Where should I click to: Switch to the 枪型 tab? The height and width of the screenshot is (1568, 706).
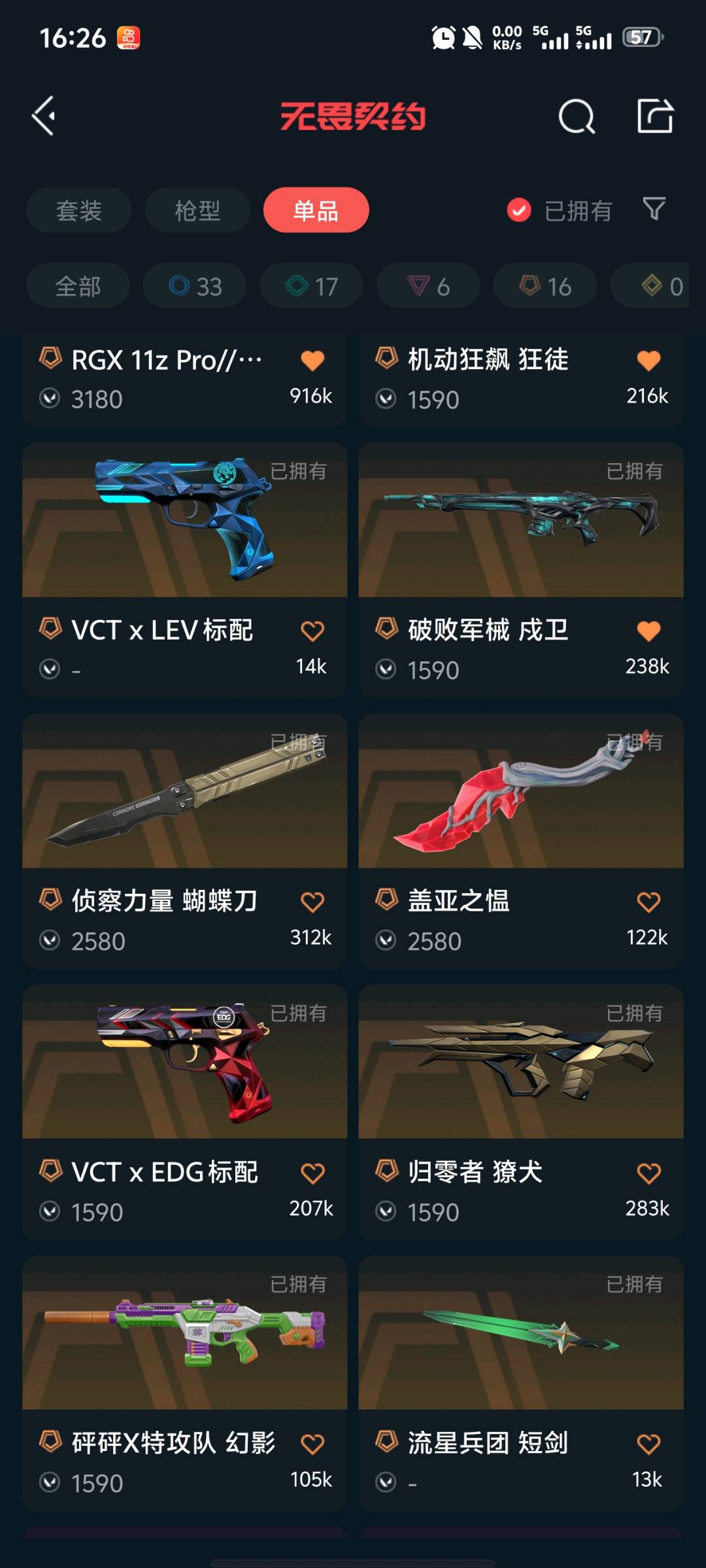[197, 210]
